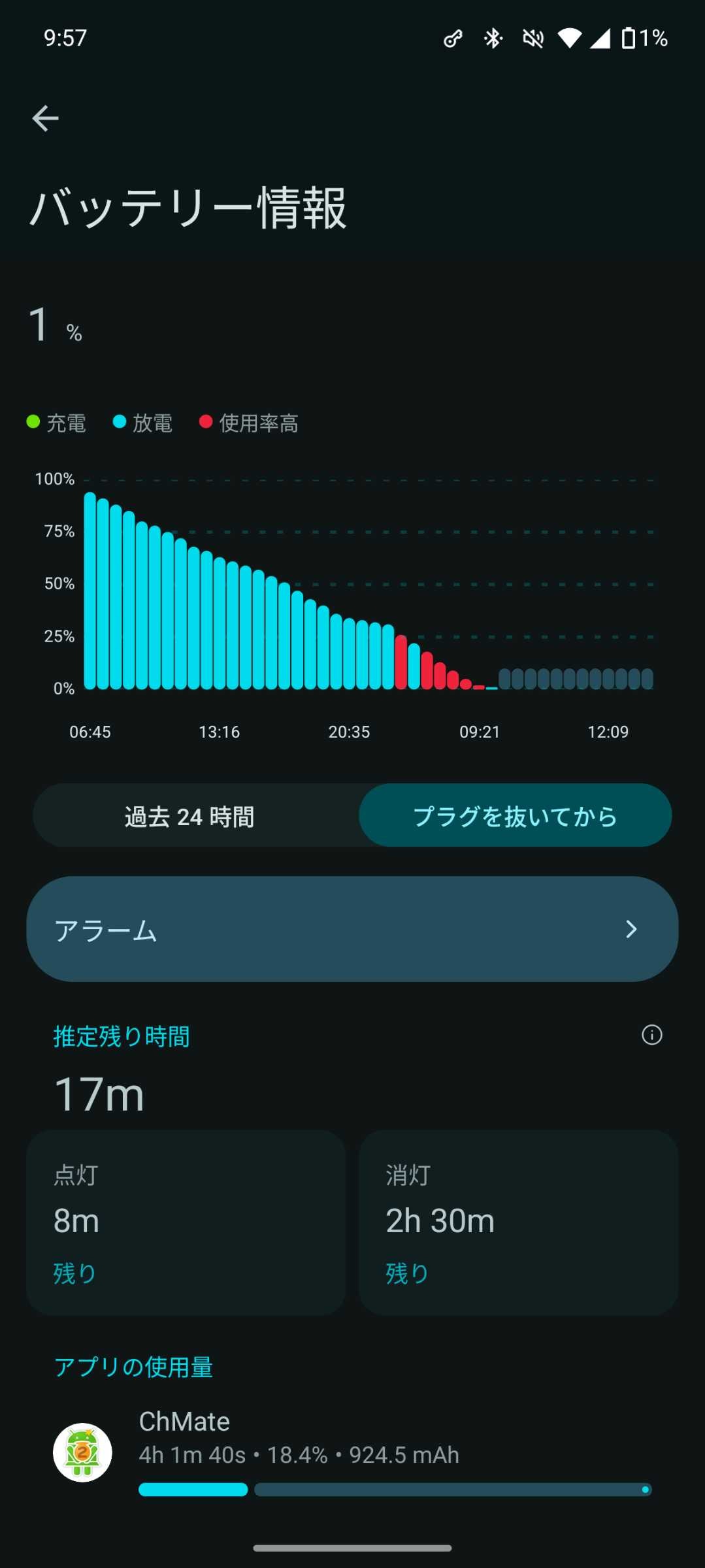This screenshot has width=705, height=1568.
Task: Open the アラーム row
Action: pyautogui.click(x=352, y=929)
